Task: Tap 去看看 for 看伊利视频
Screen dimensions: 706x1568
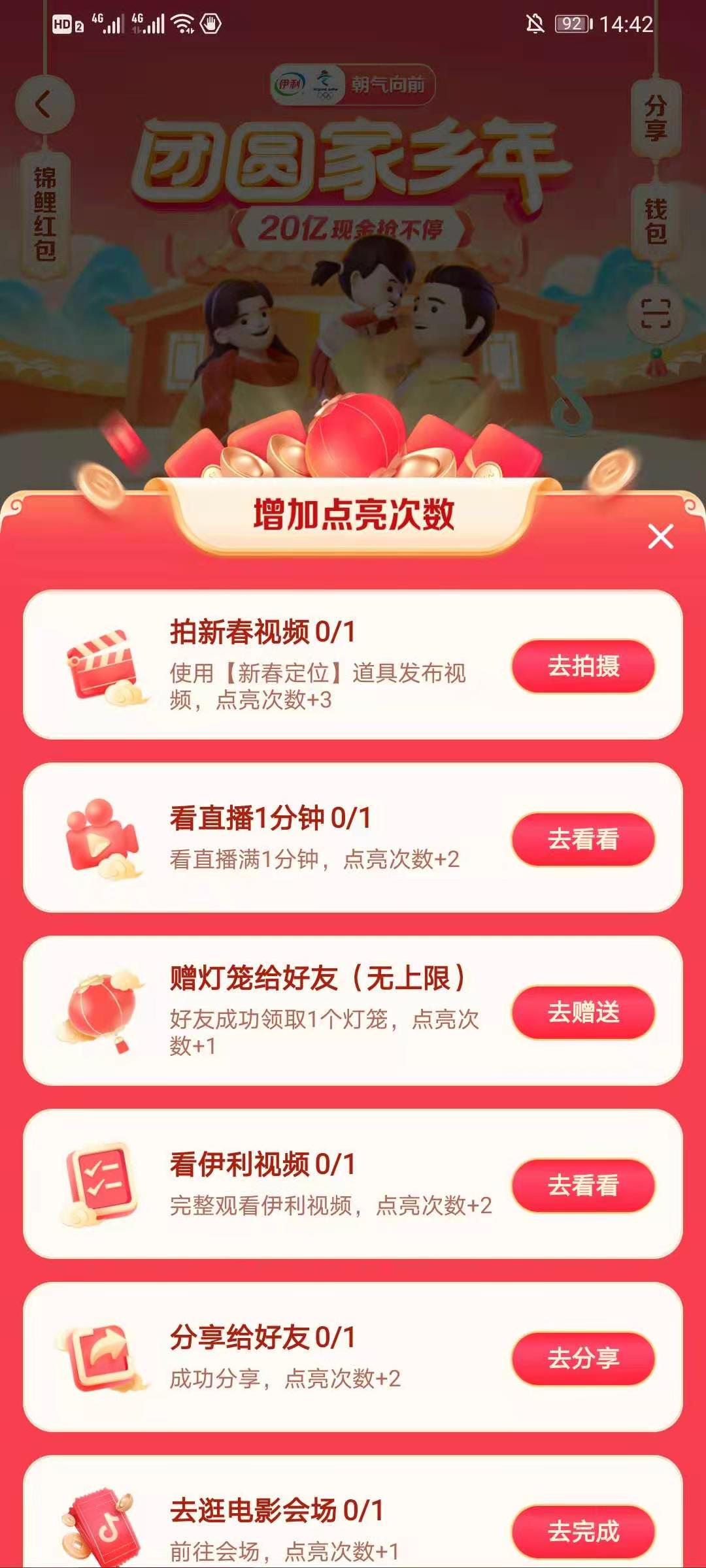Action: click(x=583, y=1186)
